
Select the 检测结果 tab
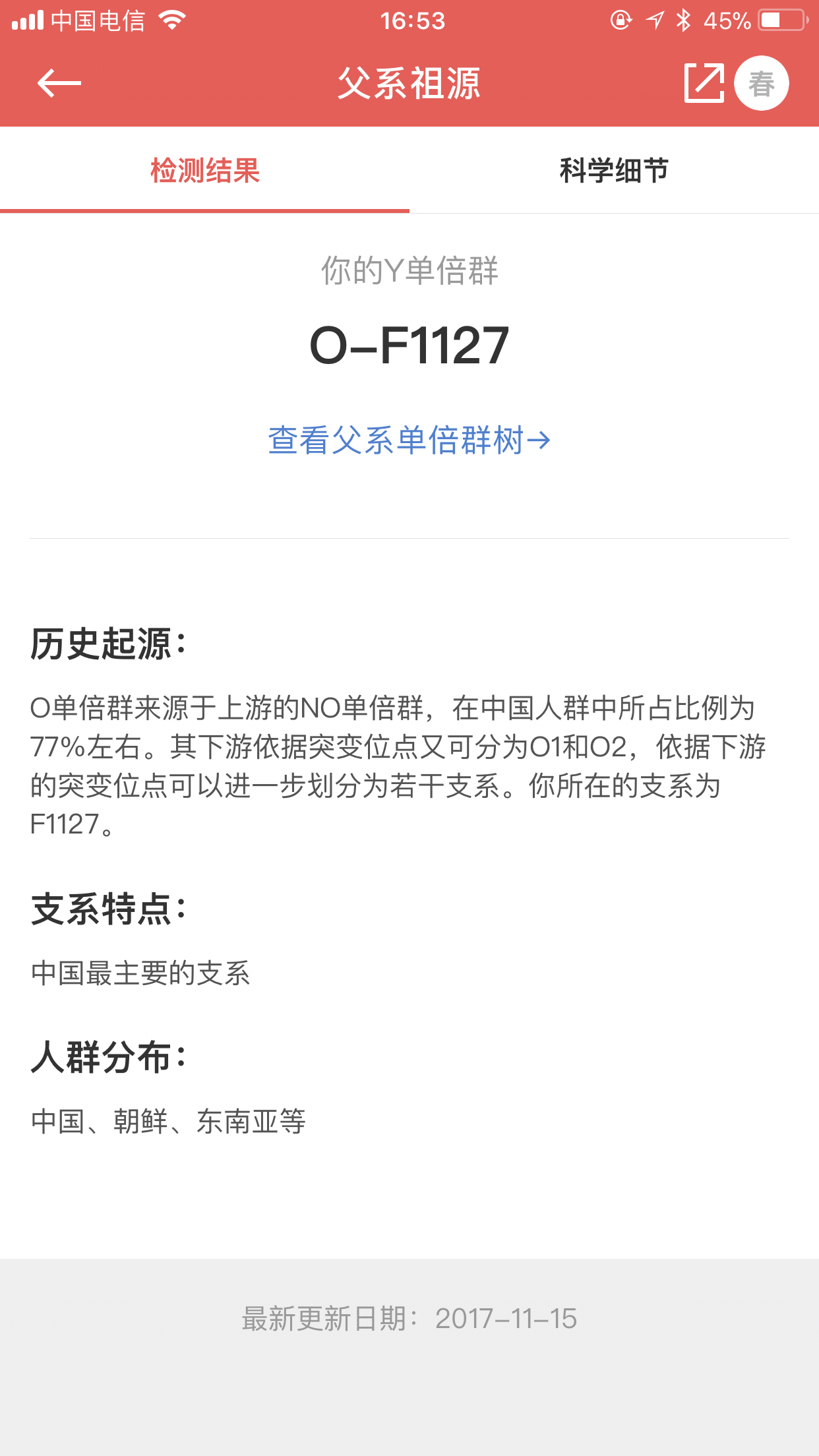tap(205, 171)
